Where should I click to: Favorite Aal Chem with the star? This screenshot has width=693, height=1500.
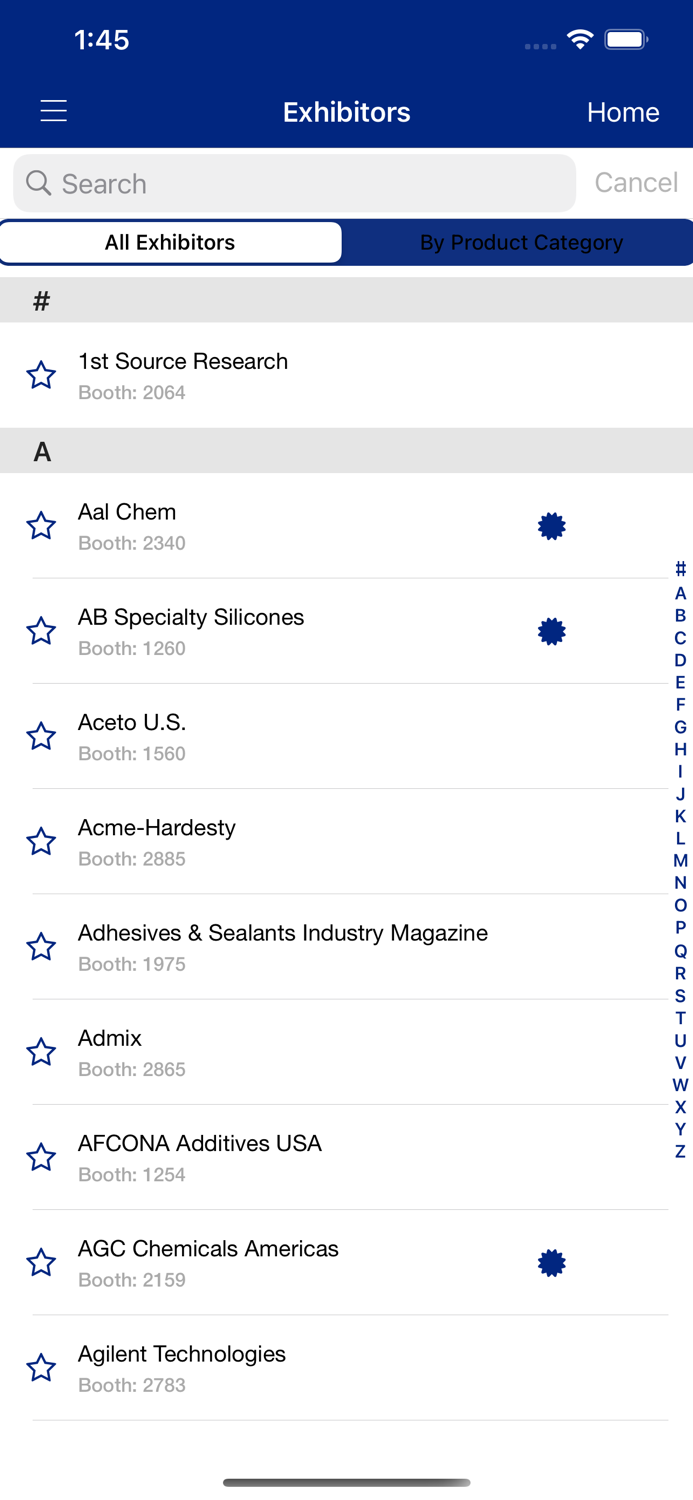(41, 526)
